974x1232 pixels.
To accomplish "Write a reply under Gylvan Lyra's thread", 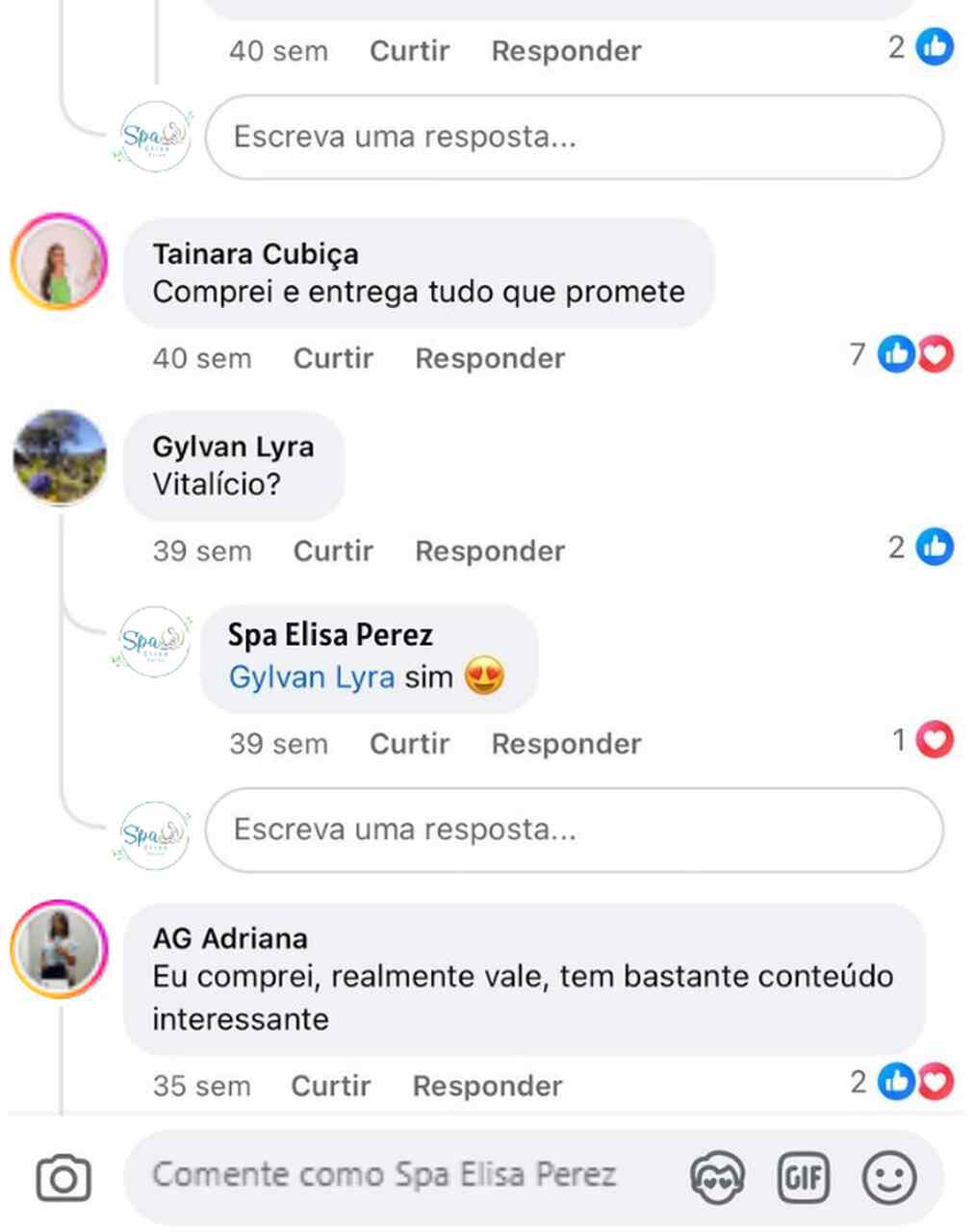I will [x=573, y=830].
